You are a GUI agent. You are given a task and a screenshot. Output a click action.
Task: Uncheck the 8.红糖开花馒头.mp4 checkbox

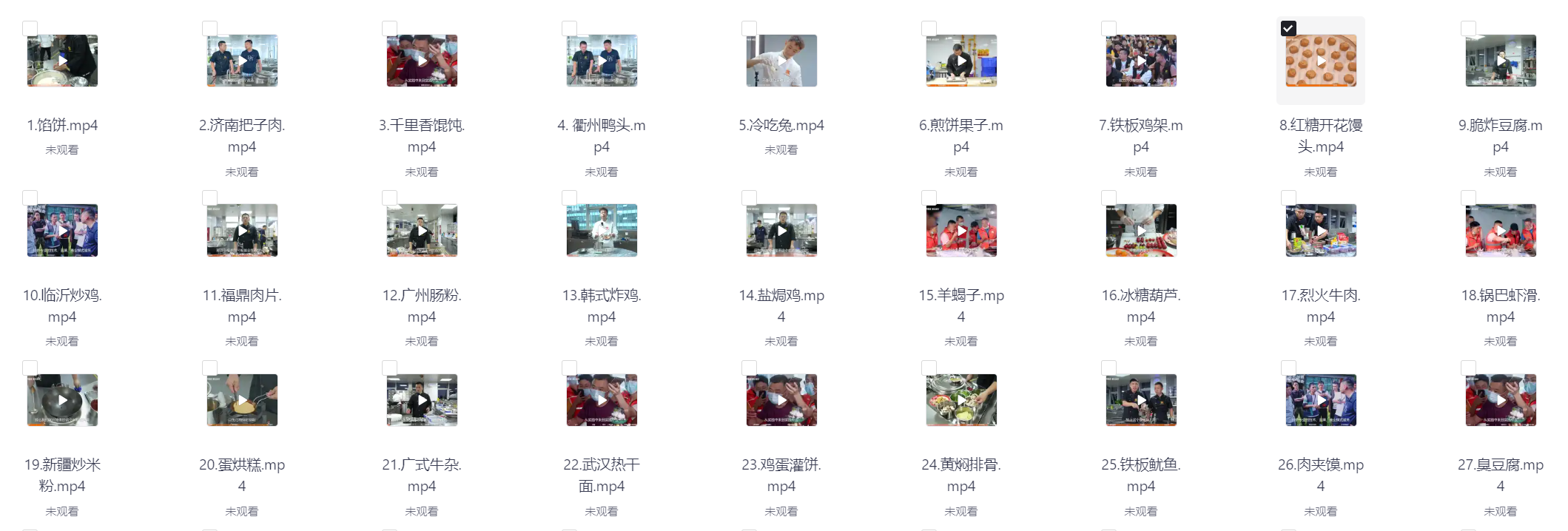pos(1288,28)
